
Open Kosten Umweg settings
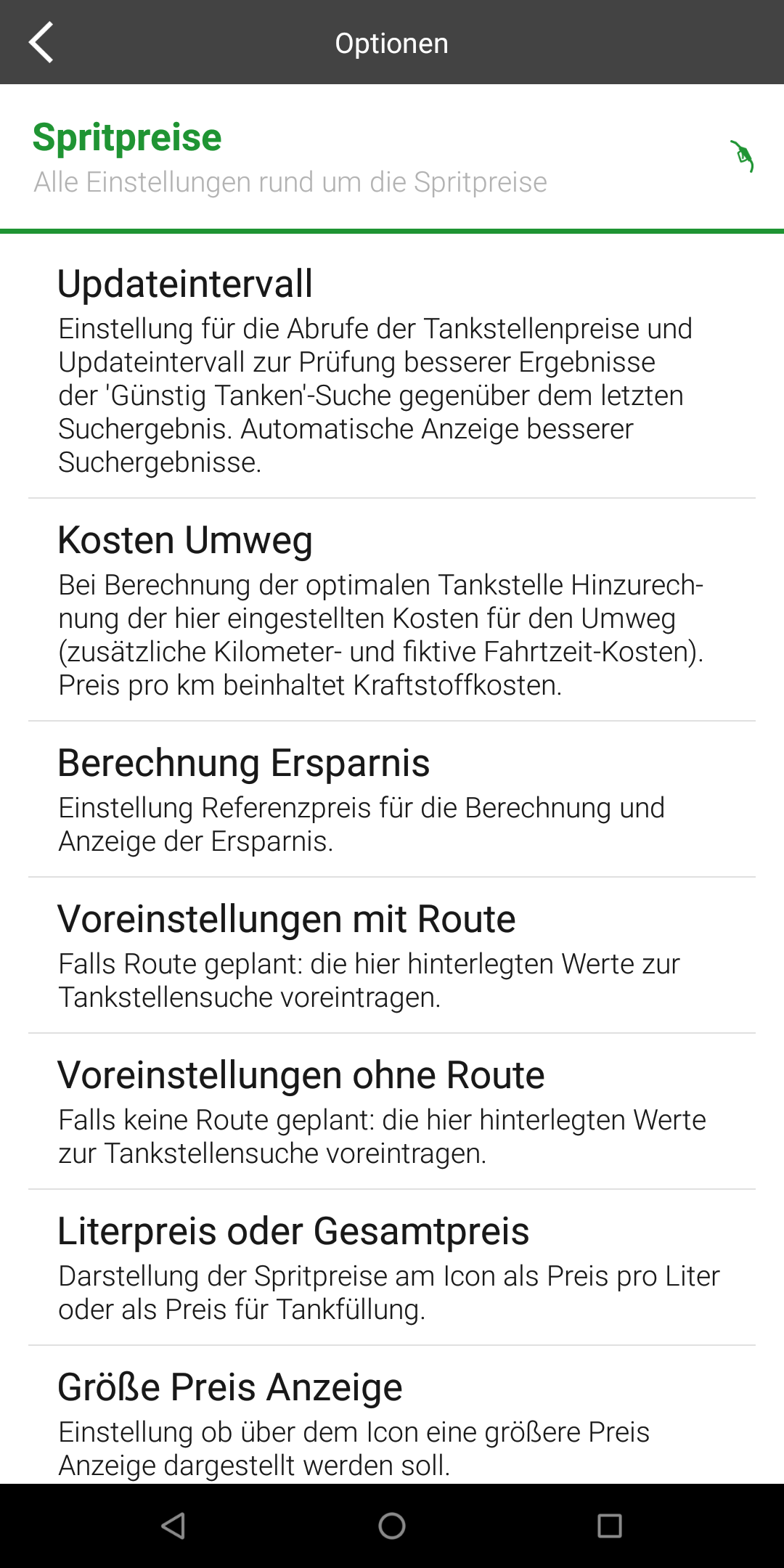[392, 610]
